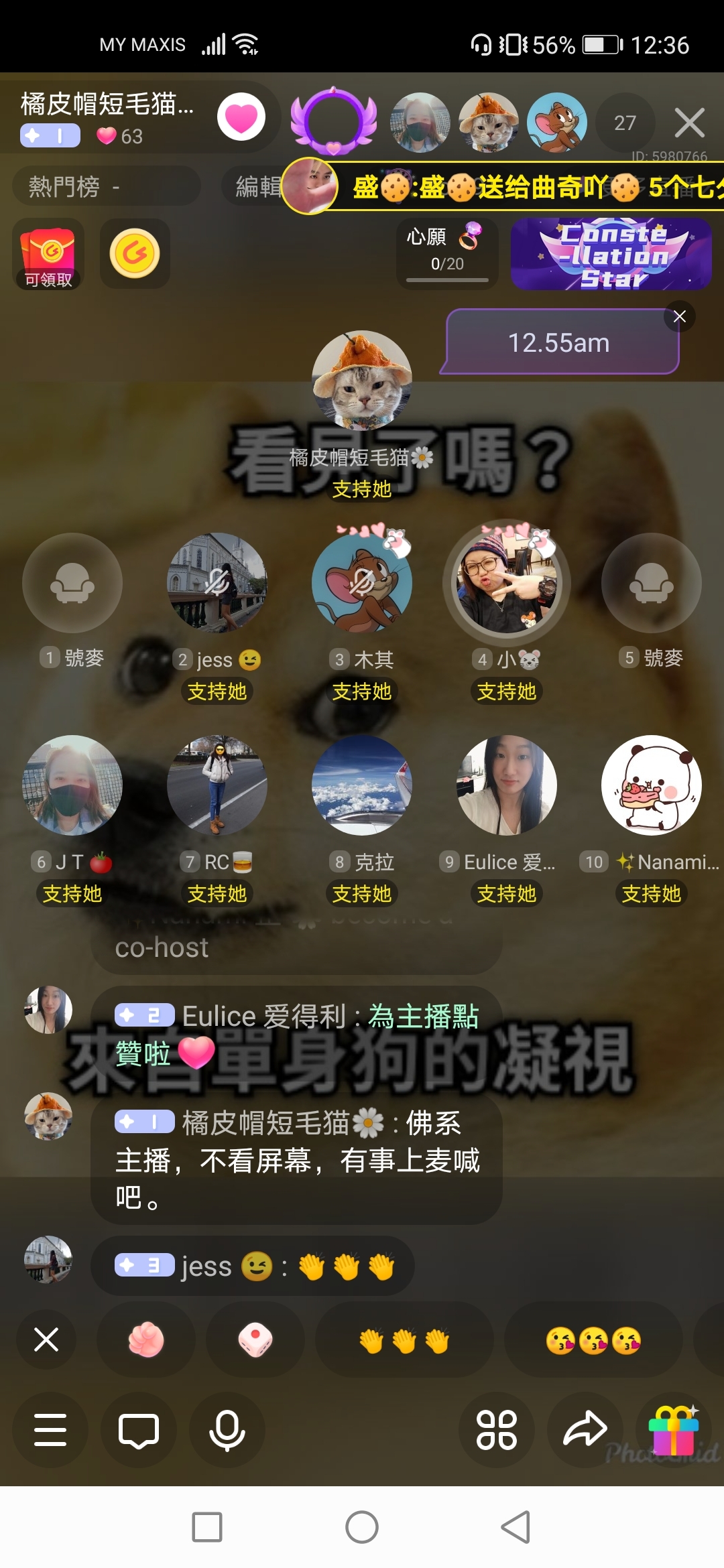Share the room with the arrow icon
Viewport: 724px width, 1568px height.
point(585,1431)
